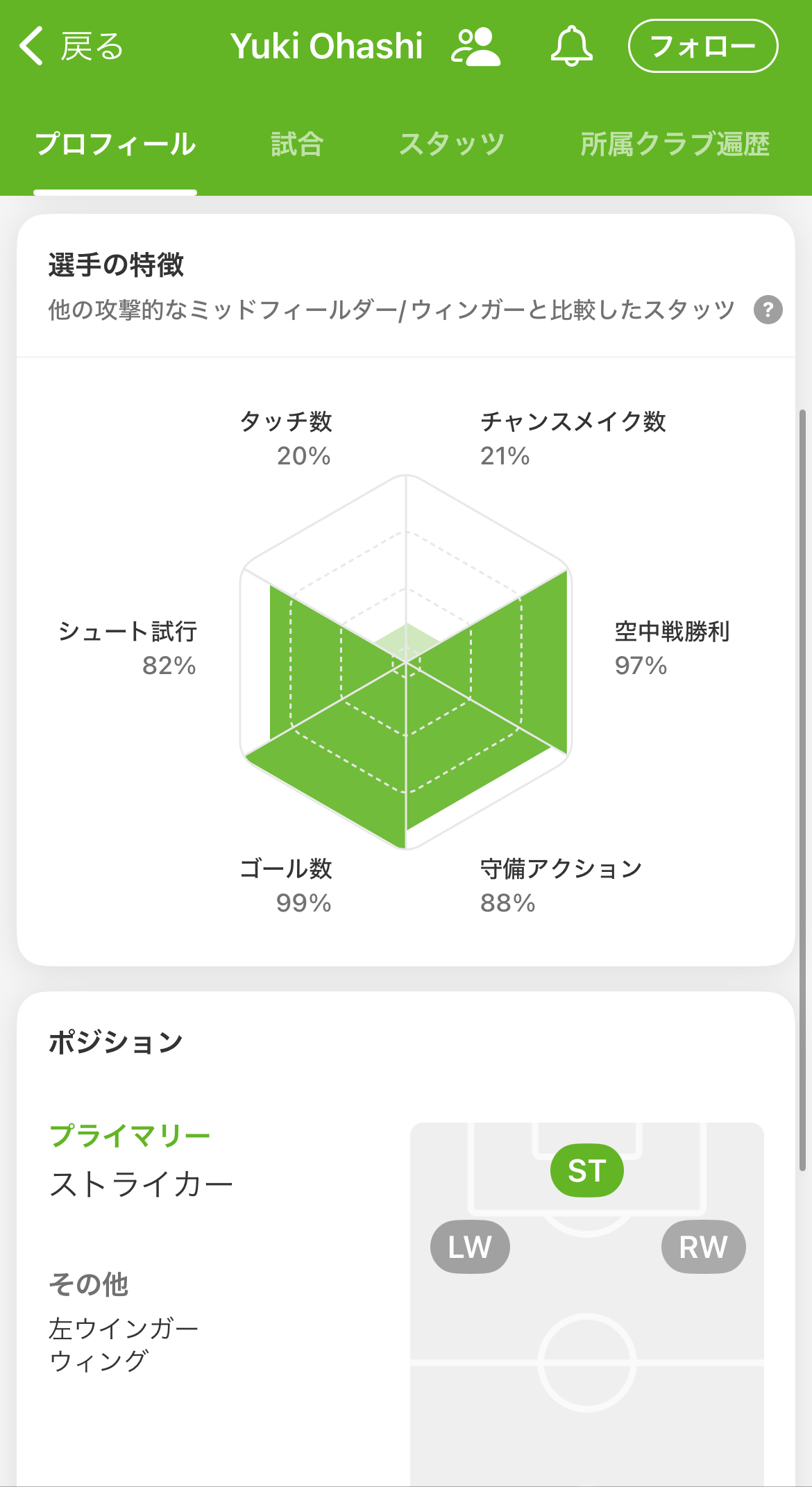The width and height of the screenshot is (812, 1487).
Task: Follow Yuki Ohashi with the フォロー button
Action: [x=703, y=46]
